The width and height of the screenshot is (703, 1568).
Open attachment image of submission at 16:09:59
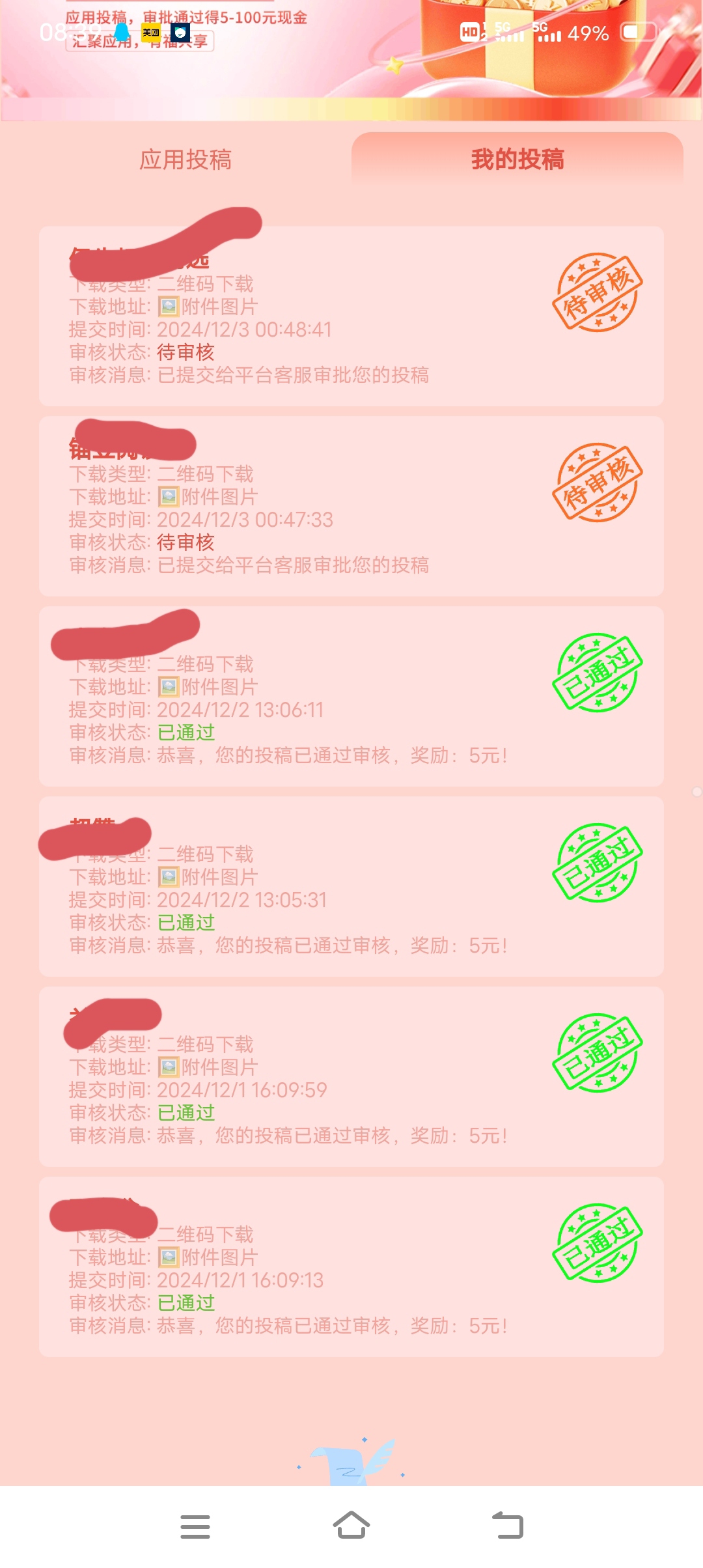tap(208, 1067)
